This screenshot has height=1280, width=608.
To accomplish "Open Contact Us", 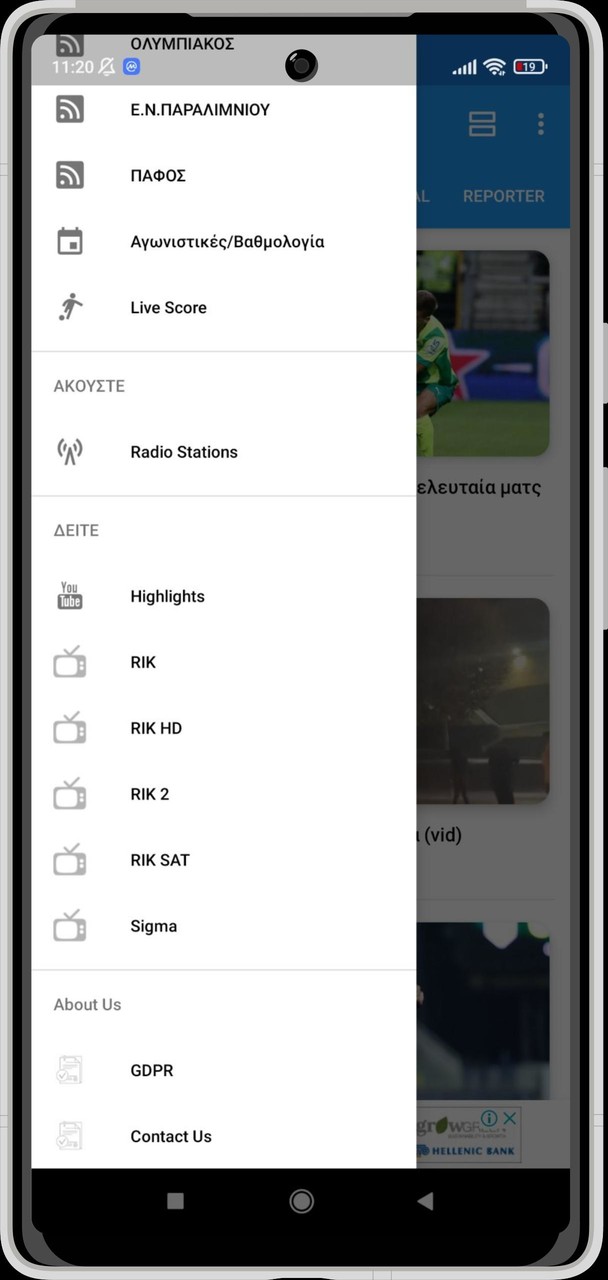I will 171,1137.
